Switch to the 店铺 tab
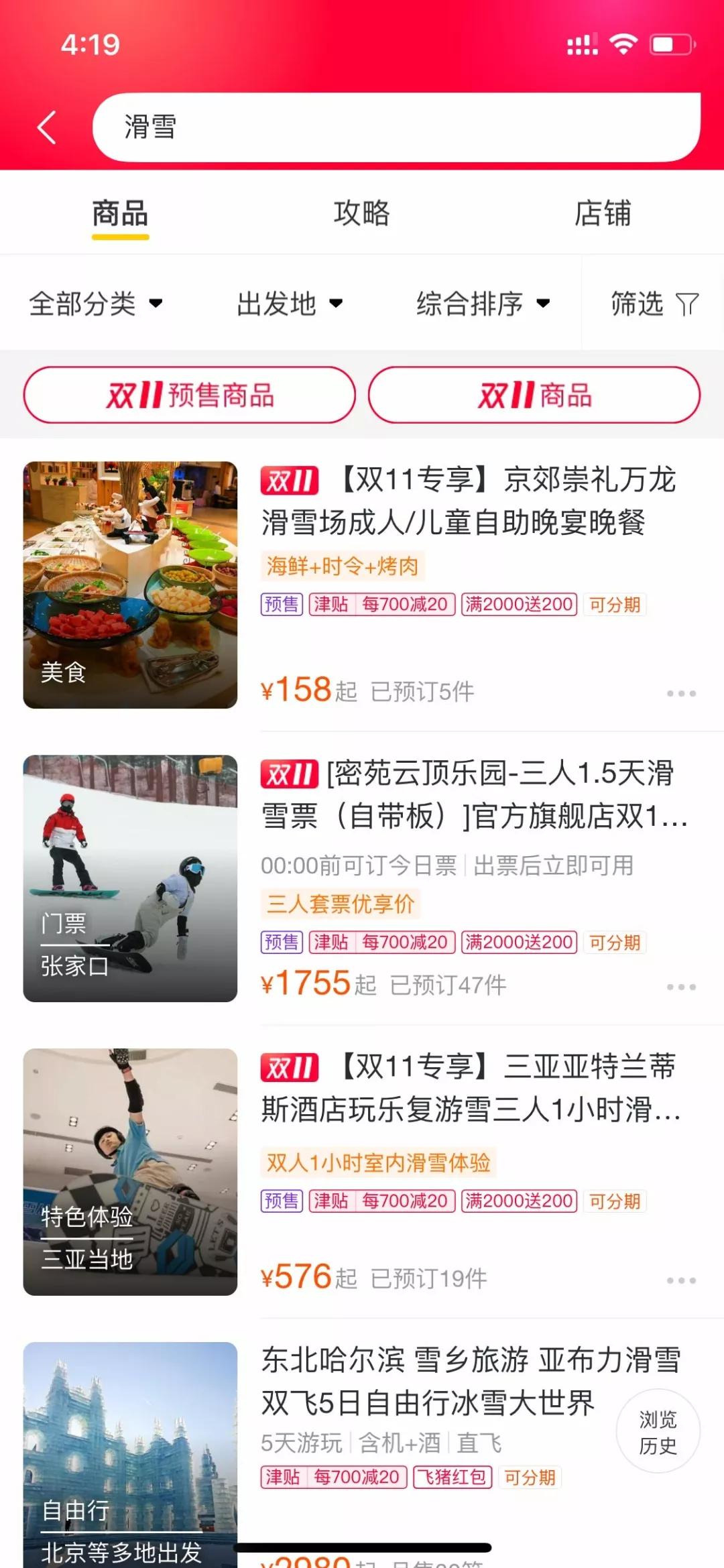724x1568 pixels. tap(602, 214)
